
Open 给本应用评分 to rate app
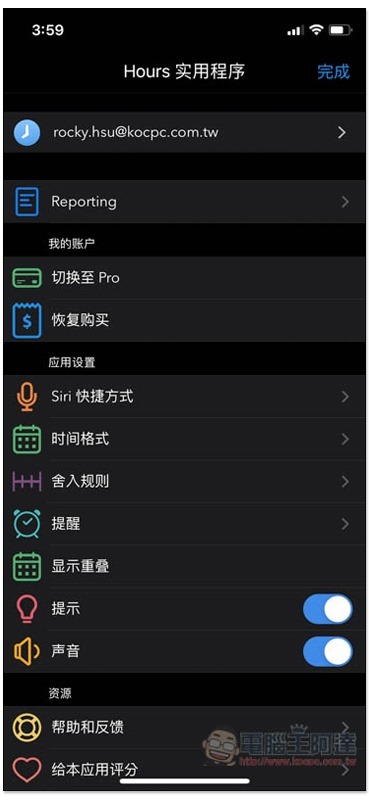pos(184,769)
